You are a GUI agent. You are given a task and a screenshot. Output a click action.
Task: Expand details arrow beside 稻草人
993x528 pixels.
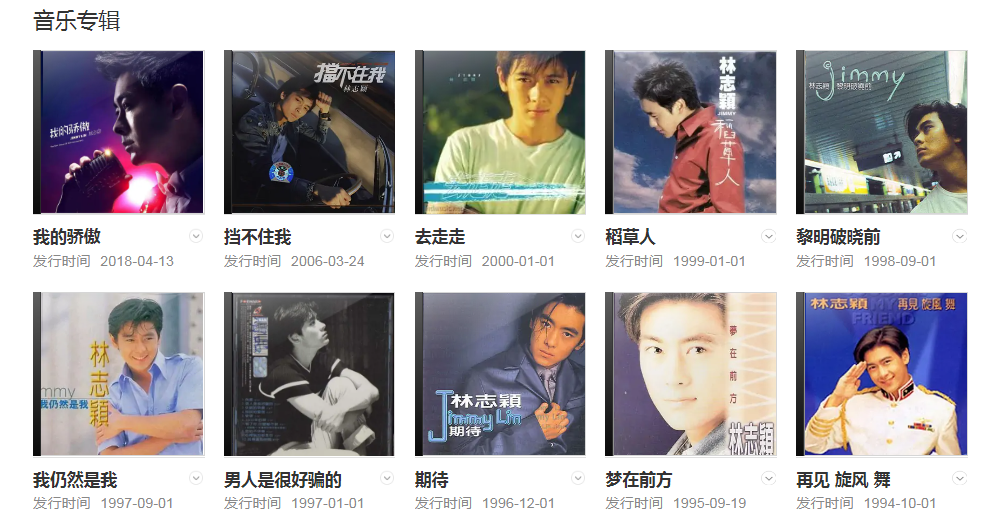click(x=769, y=236)
